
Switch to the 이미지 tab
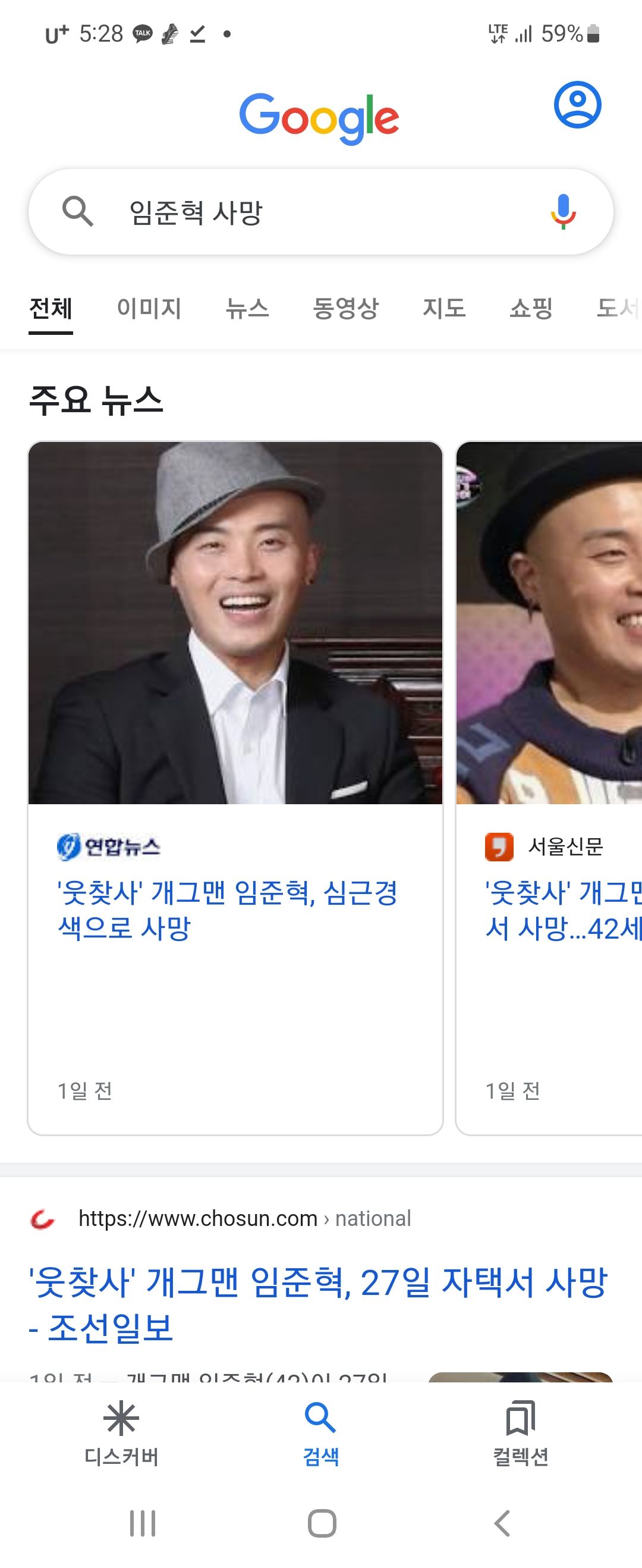click(x=149, y=308)
